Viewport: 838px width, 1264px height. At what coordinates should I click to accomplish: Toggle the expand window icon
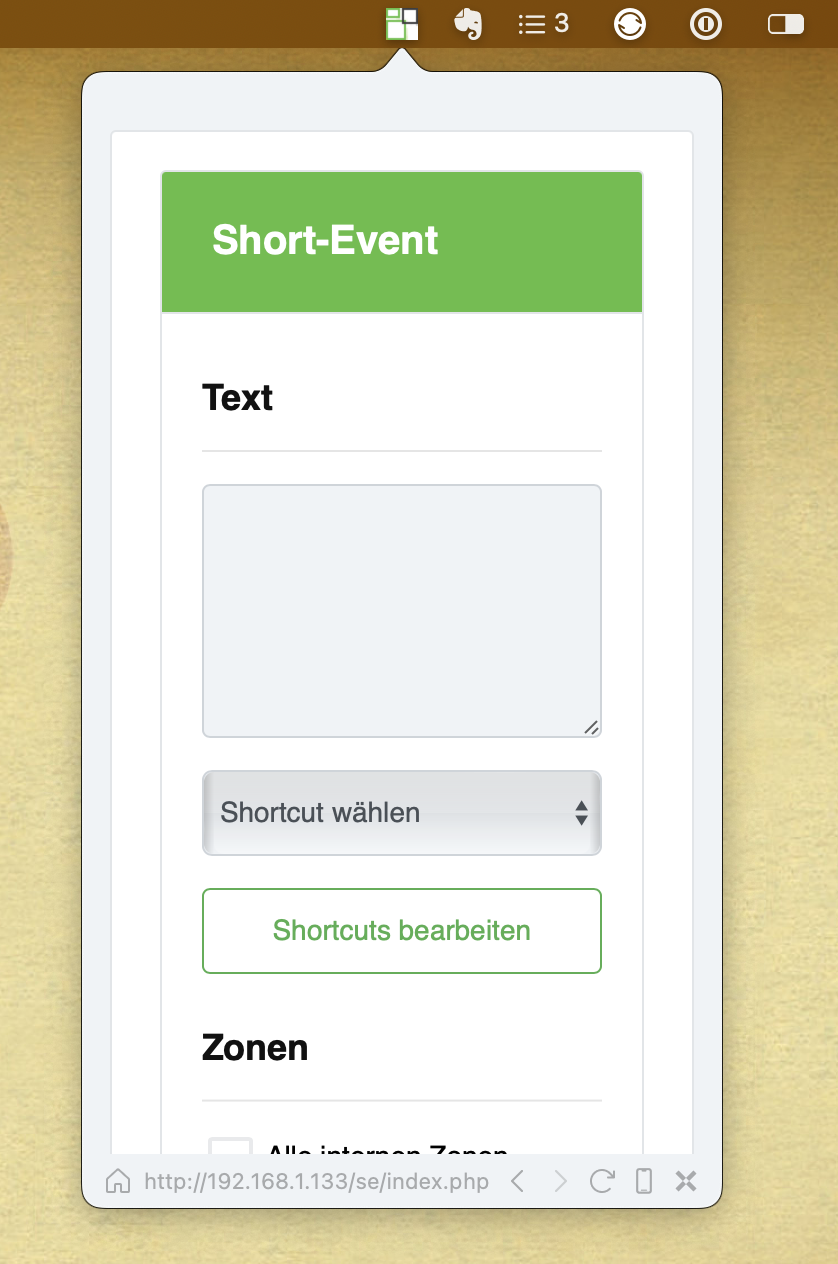[x=686, y=1182]
